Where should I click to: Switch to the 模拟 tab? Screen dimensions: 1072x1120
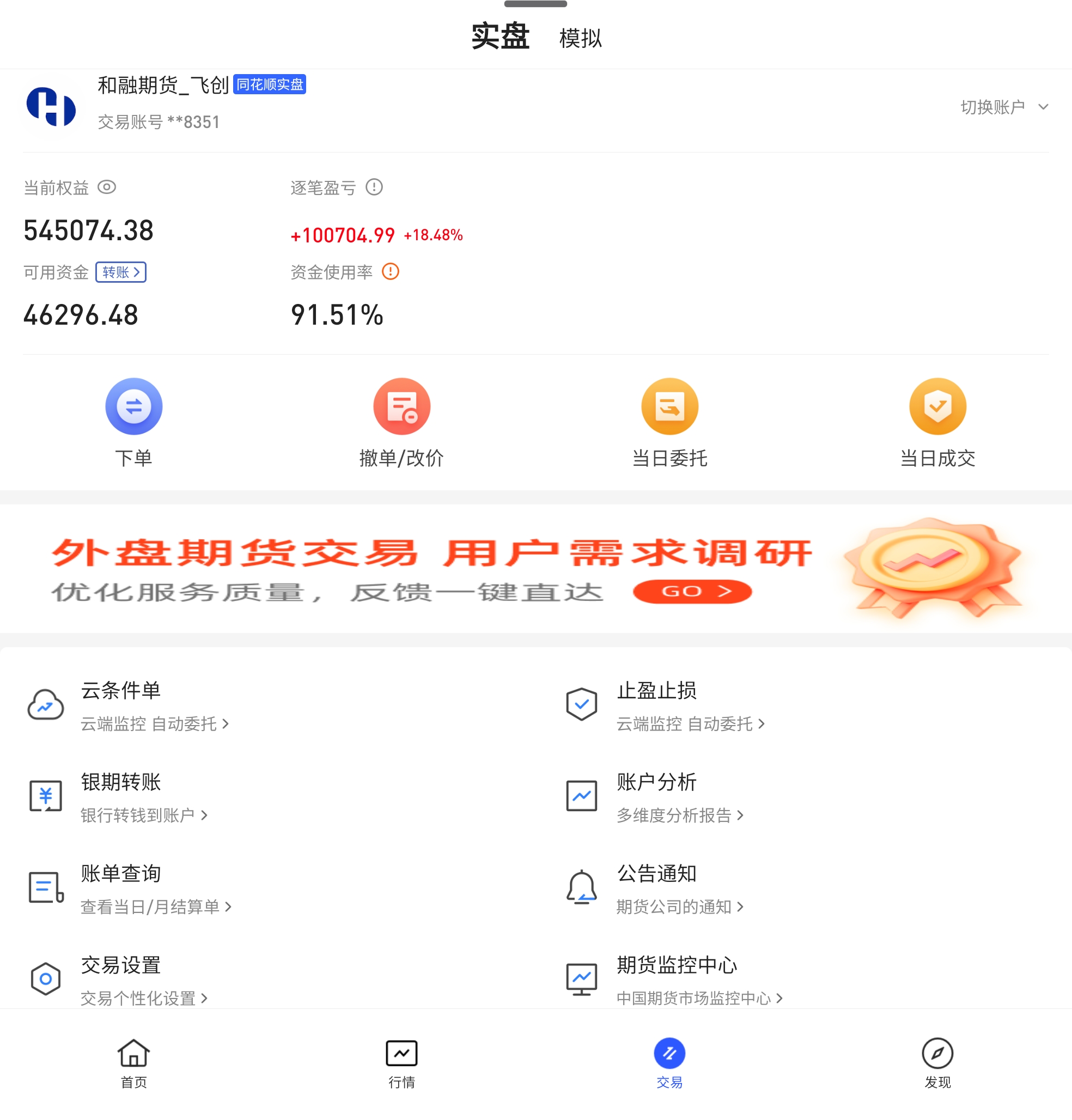tap(580, 38)
